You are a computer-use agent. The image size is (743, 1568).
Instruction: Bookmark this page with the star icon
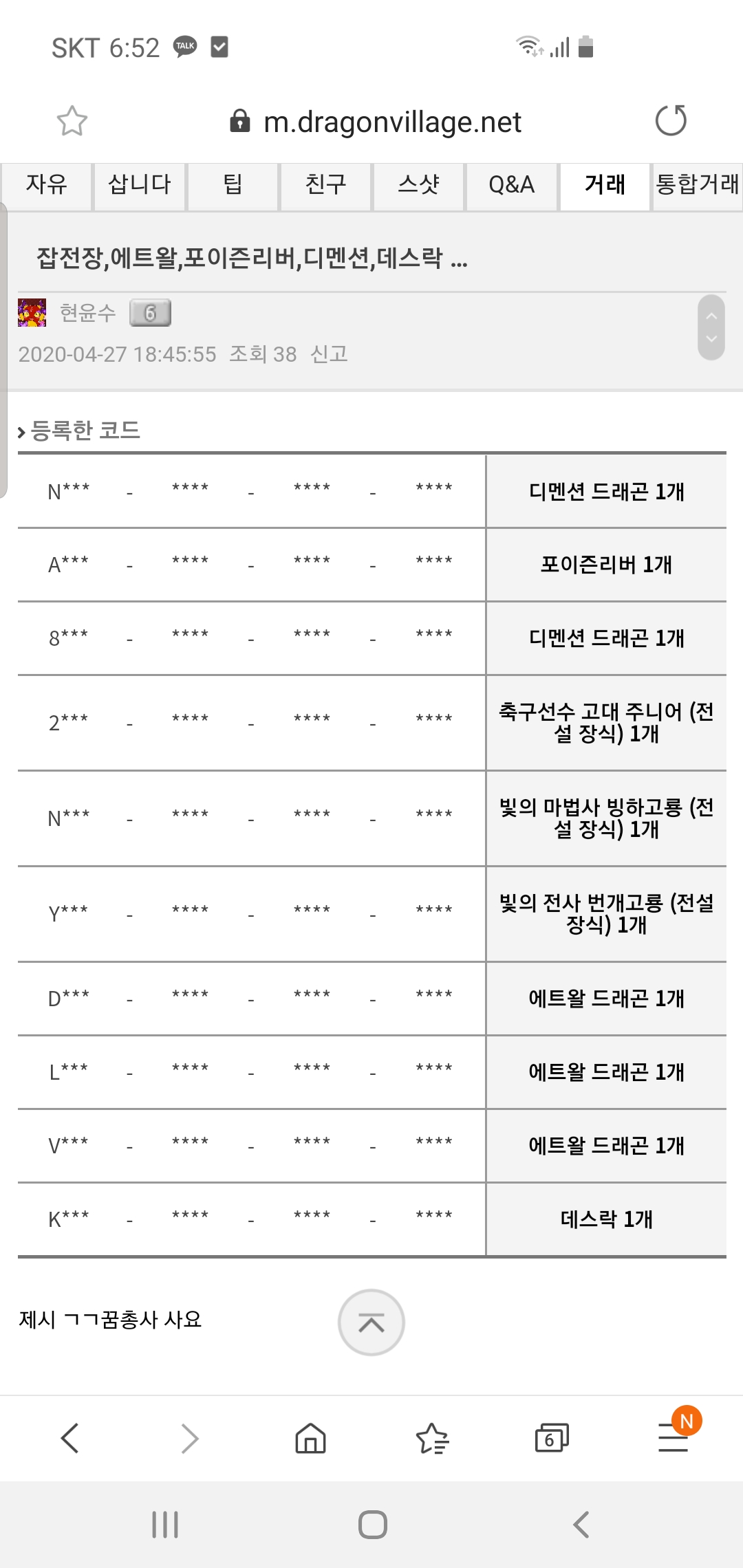coord(72,121)
